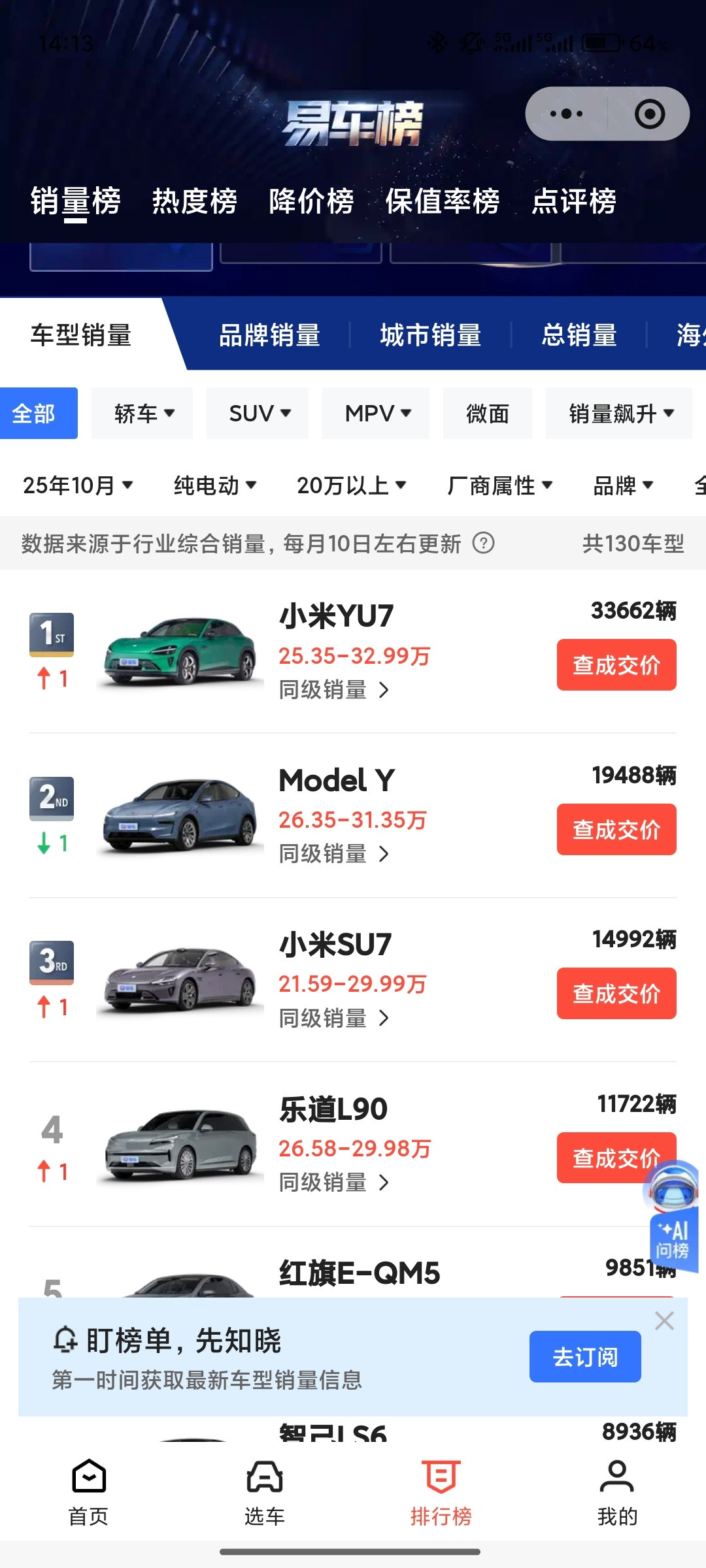Tap 去订阅 subscribe button
The width and height of the screenshot is (706, 1568).
point(585,1356)
